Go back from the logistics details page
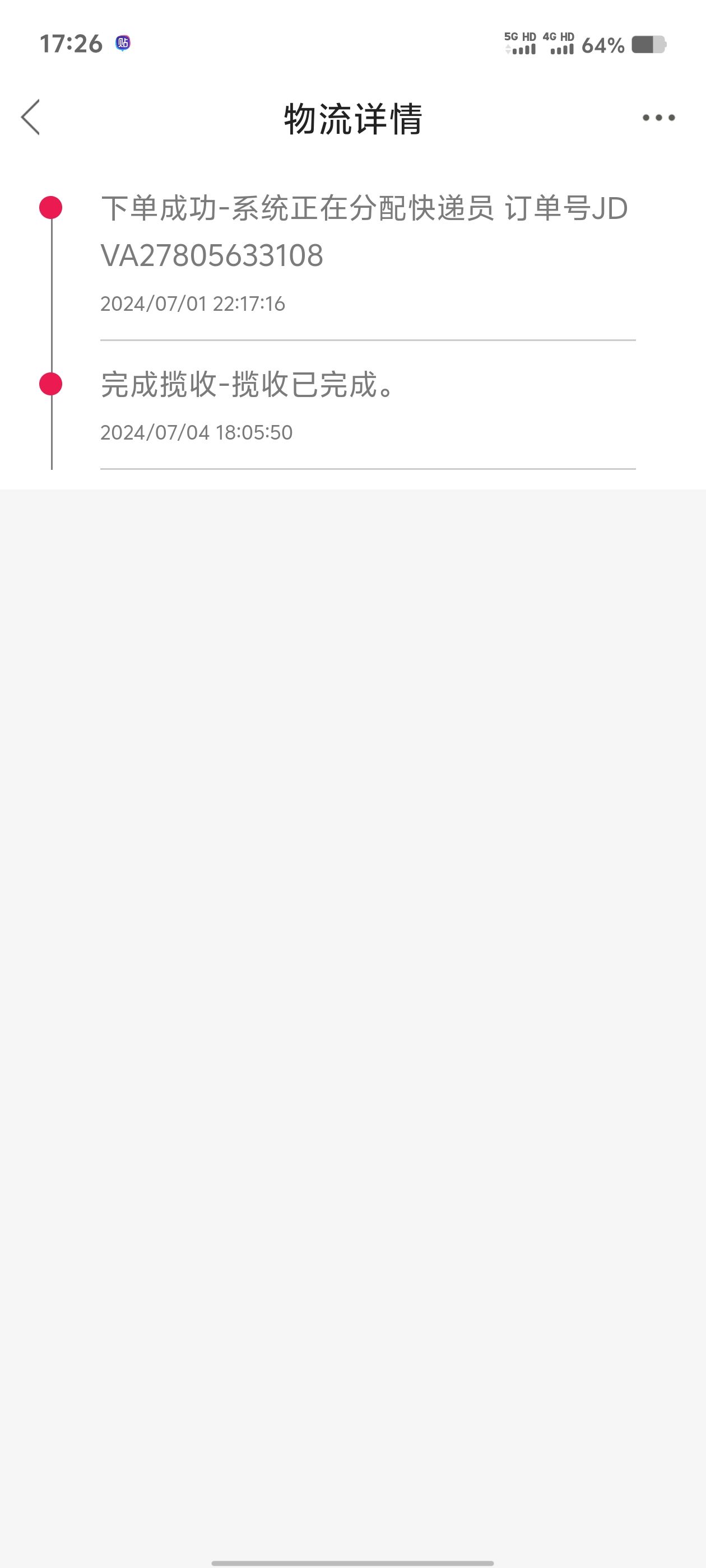Viewport: 706px width, 1568px height. tap(30, 117)
